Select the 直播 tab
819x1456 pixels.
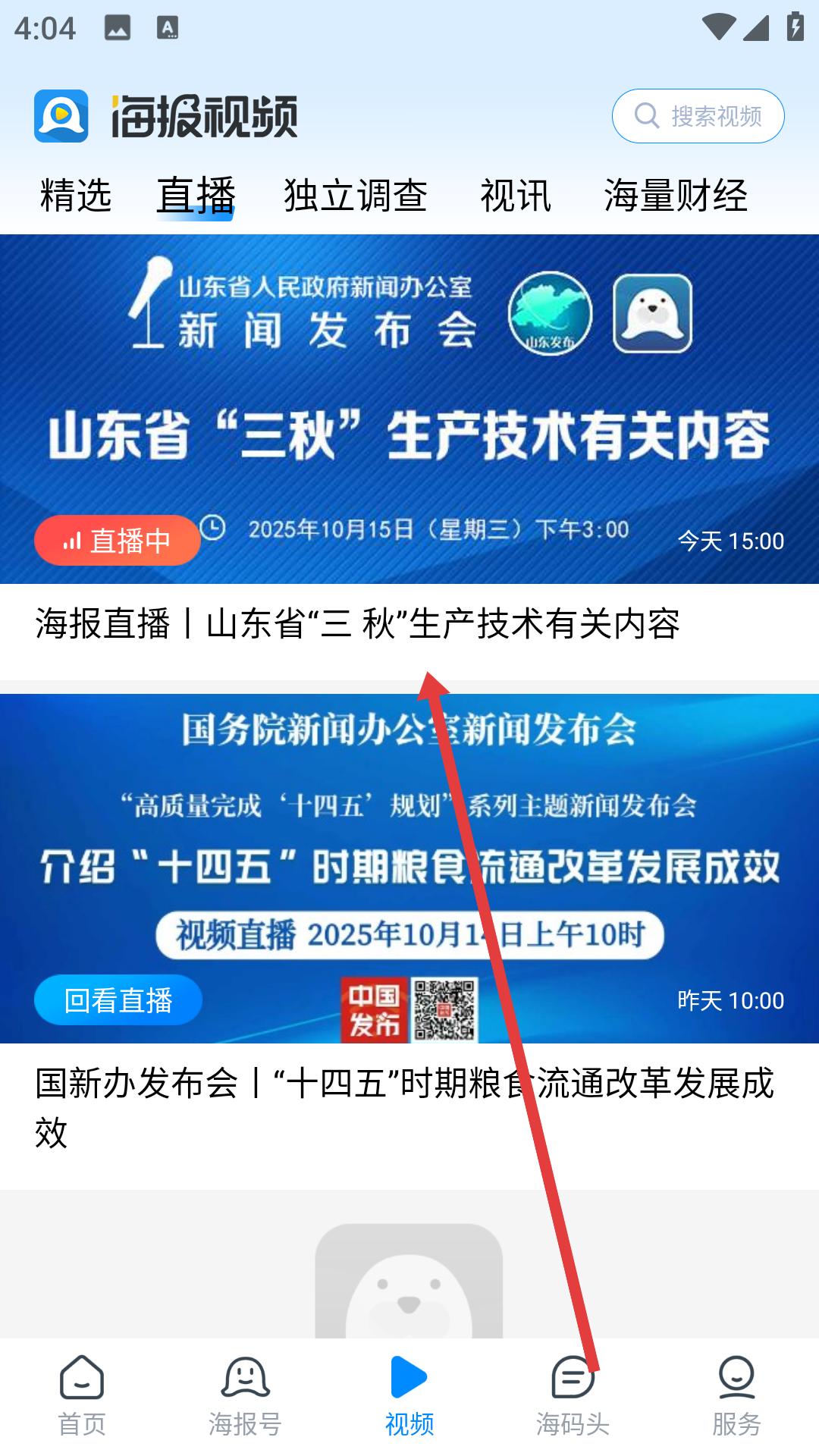(x=196, y=196)
